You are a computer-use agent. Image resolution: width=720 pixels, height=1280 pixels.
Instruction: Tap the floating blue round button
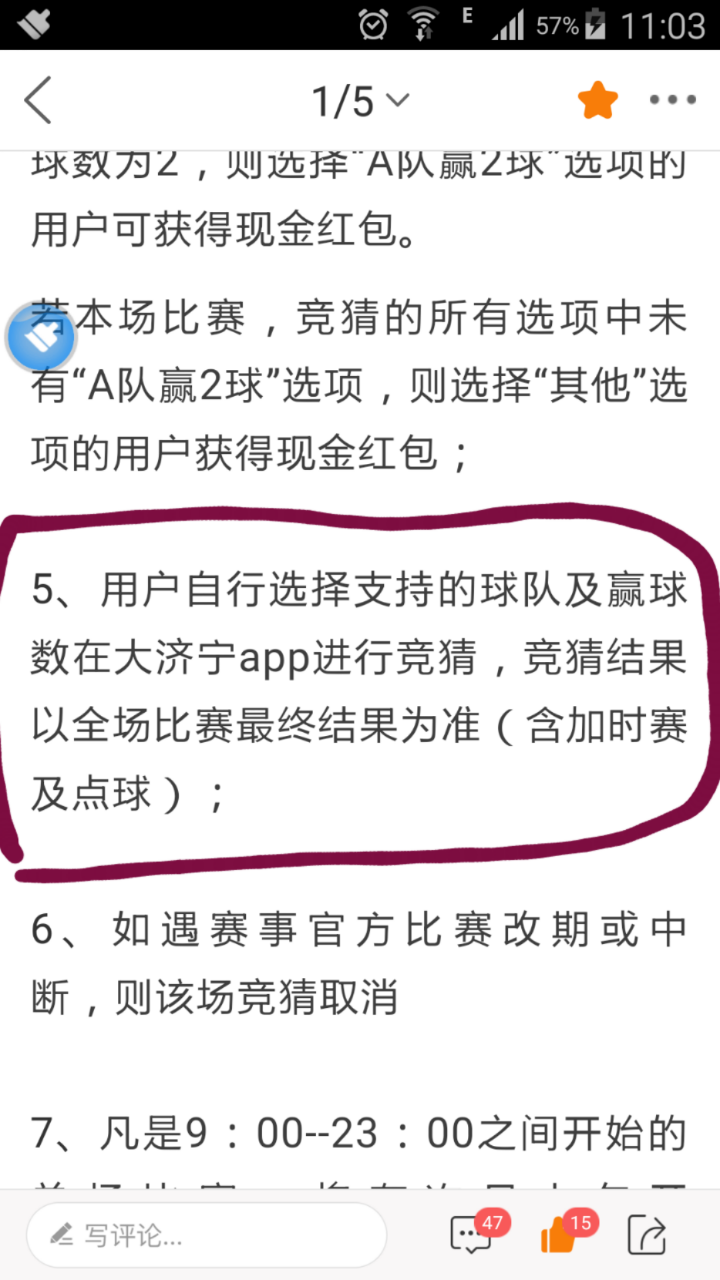[x=41, y=342]
